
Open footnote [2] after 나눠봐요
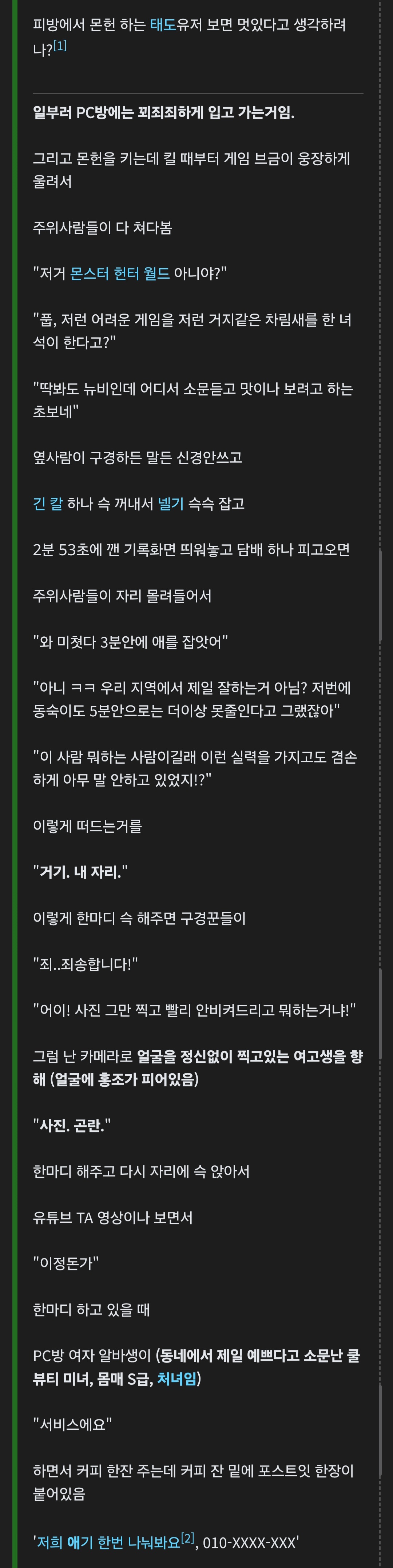188,1538
